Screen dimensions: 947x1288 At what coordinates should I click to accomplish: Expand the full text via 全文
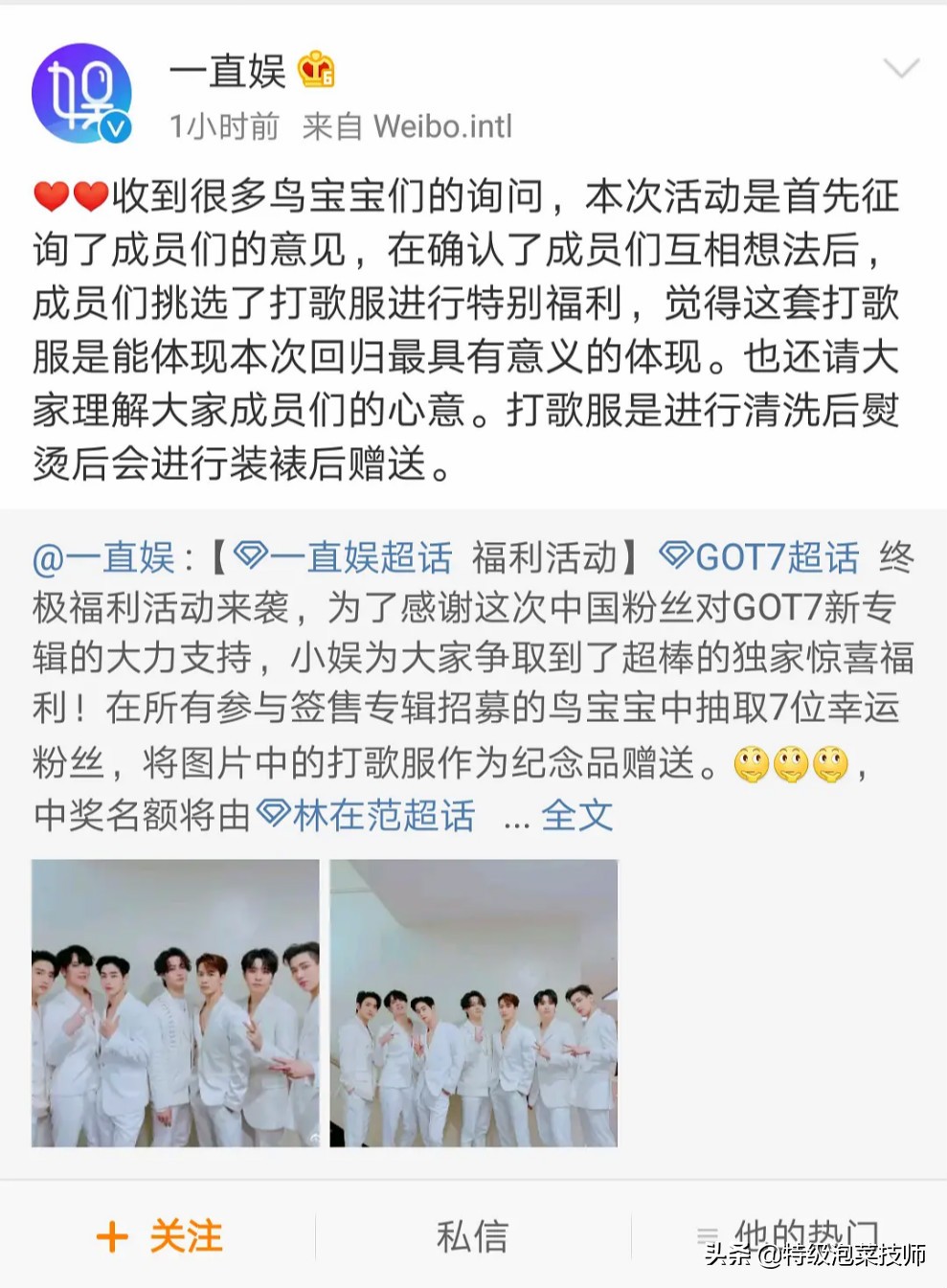576,816
